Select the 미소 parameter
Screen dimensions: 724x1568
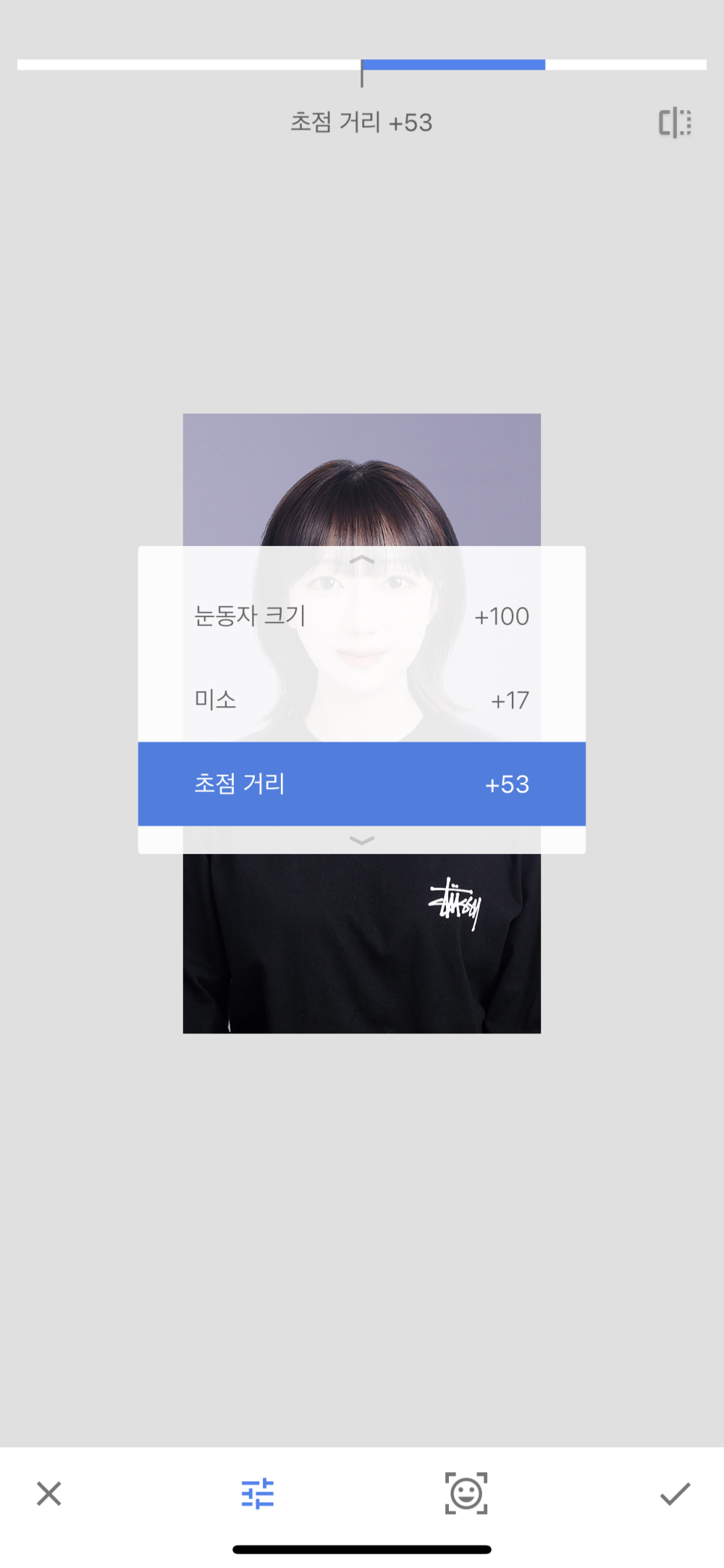(x=361, y=700)
